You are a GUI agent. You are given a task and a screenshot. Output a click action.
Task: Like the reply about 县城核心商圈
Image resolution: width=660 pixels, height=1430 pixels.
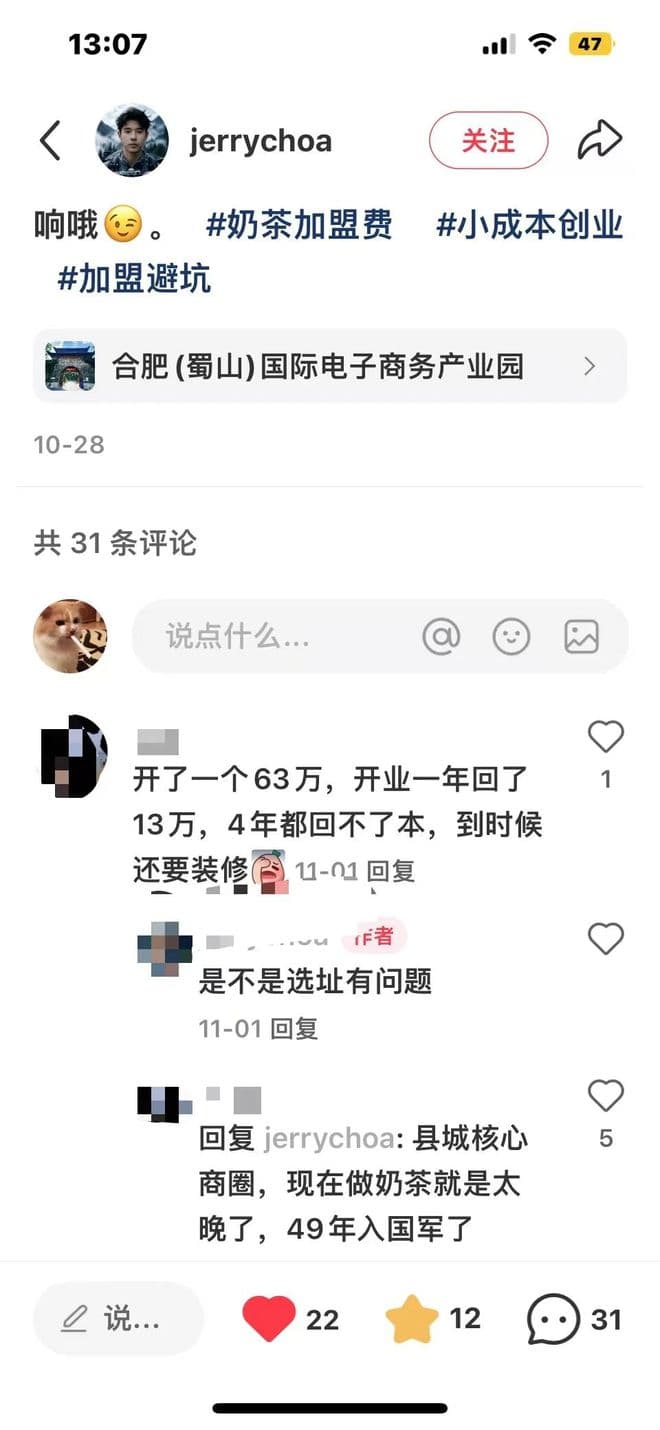pyautogui.click(x=605, y=1097)
